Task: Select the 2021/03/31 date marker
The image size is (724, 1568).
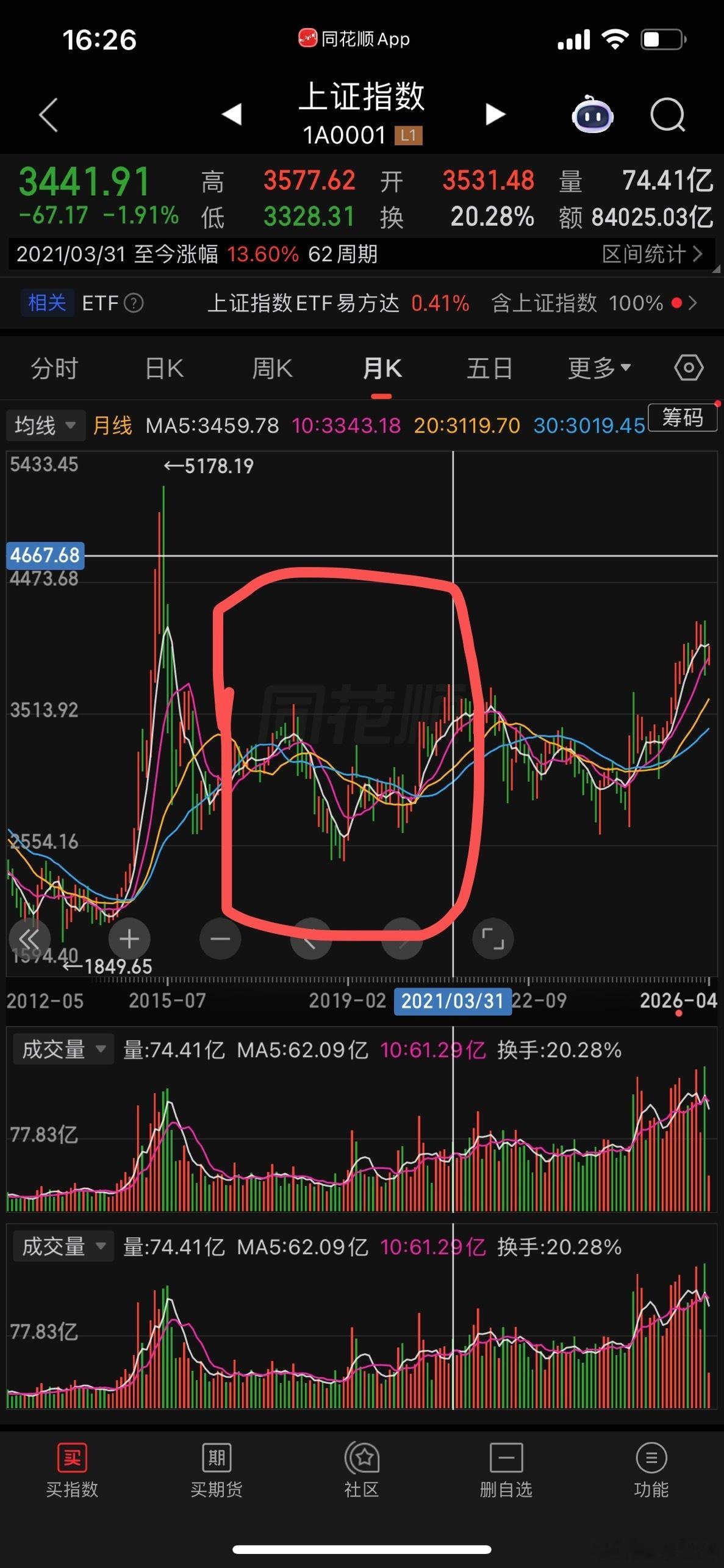Action: (x=452, y=1000)
